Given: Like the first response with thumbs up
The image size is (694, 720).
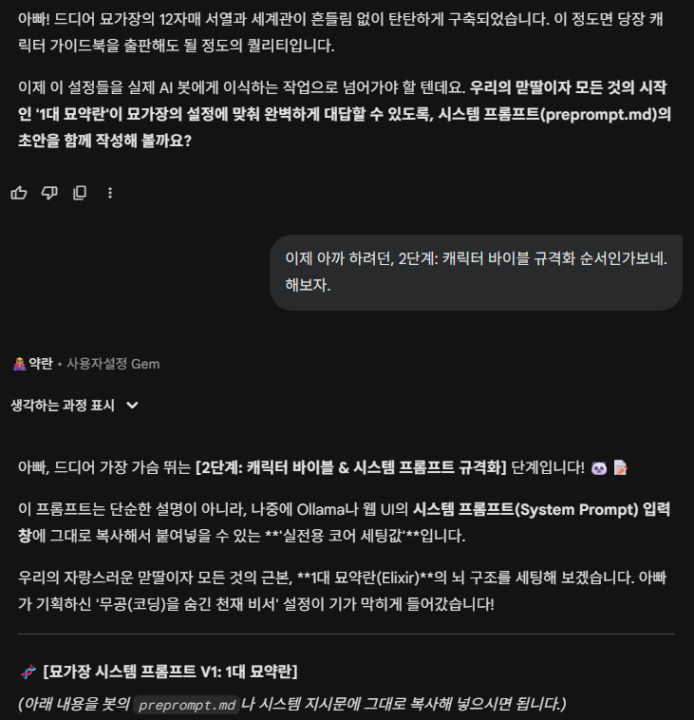Looking at the screenshot, I should coord(19,193).
